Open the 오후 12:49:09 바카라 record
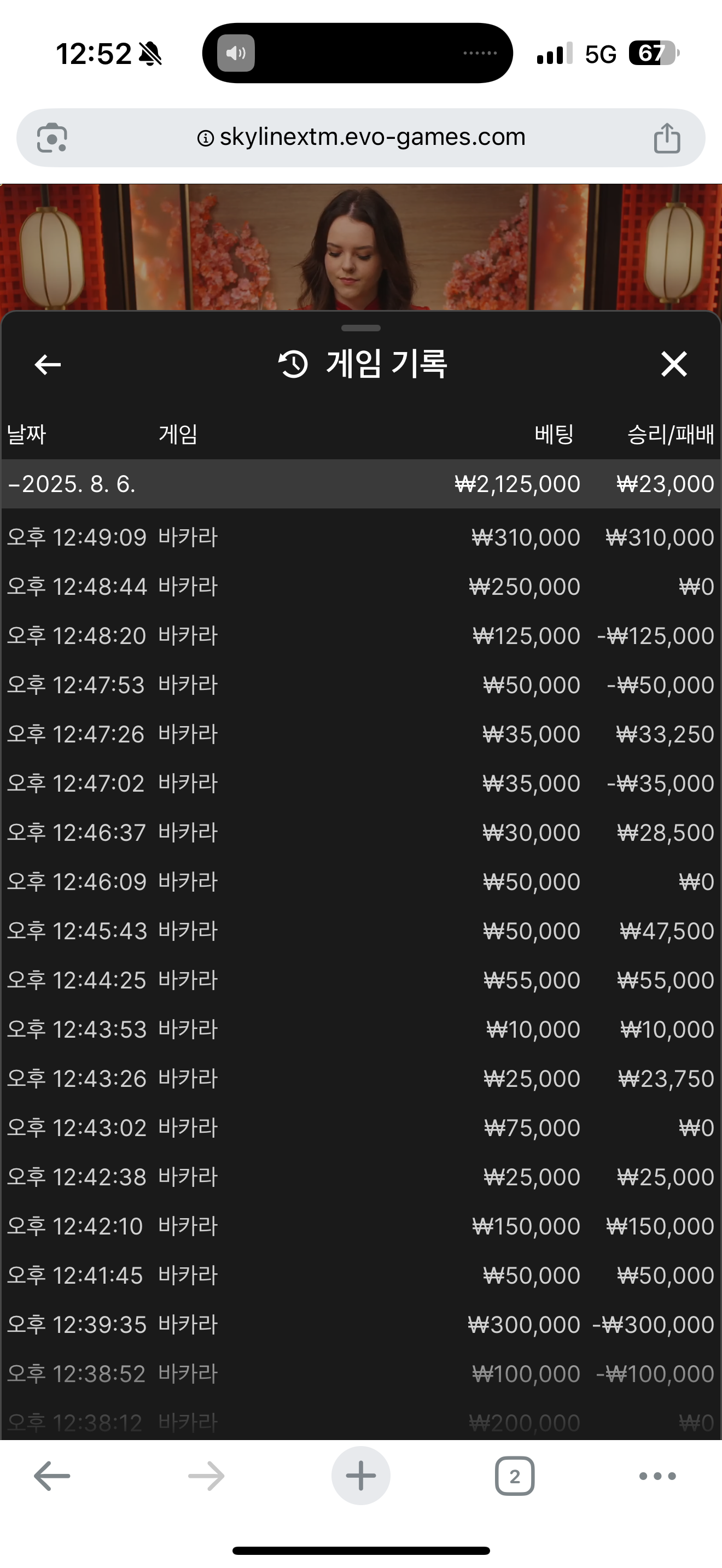The height and width of the screenshot is (1568, 722). [x=361, y=537]
